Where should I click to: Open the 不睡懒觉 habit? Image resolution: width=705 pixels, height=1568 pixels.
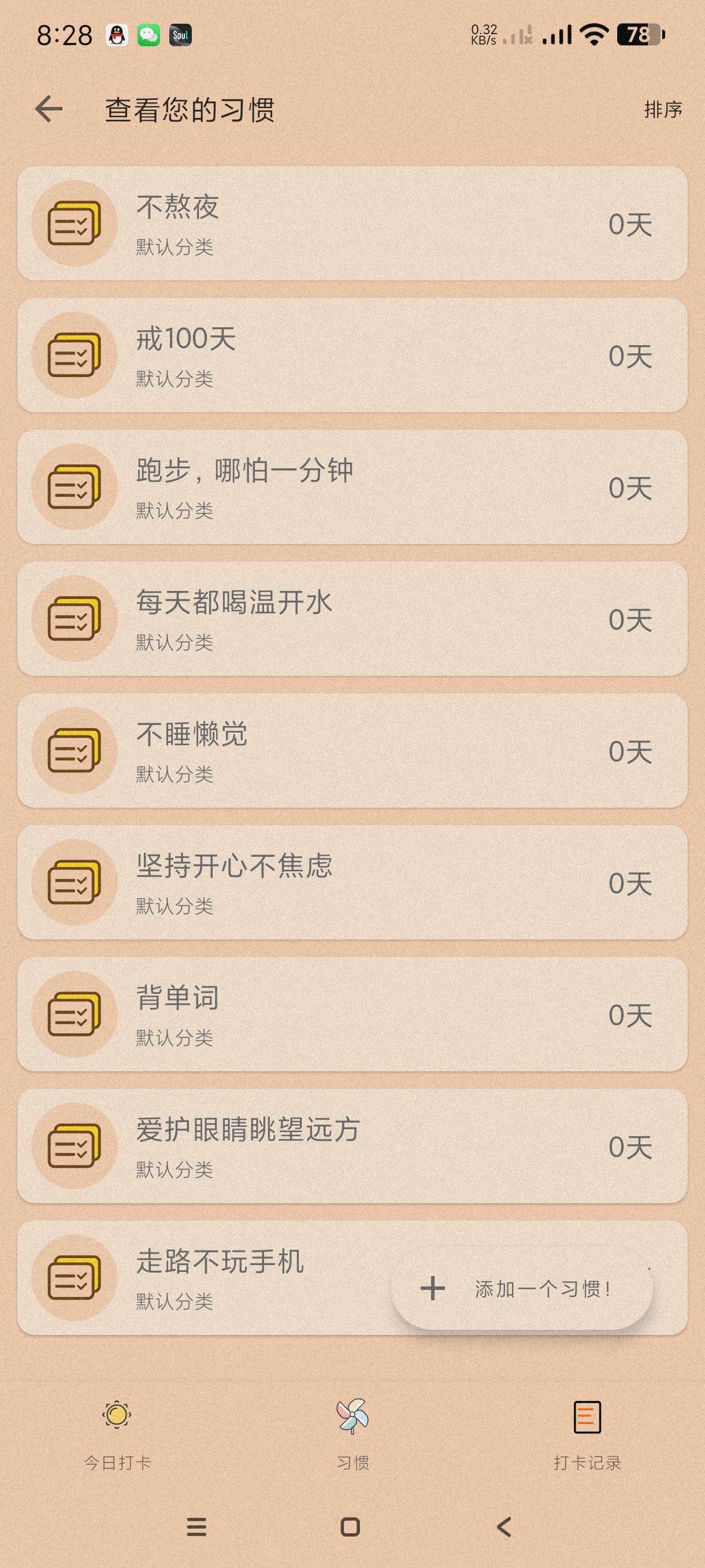351,750
